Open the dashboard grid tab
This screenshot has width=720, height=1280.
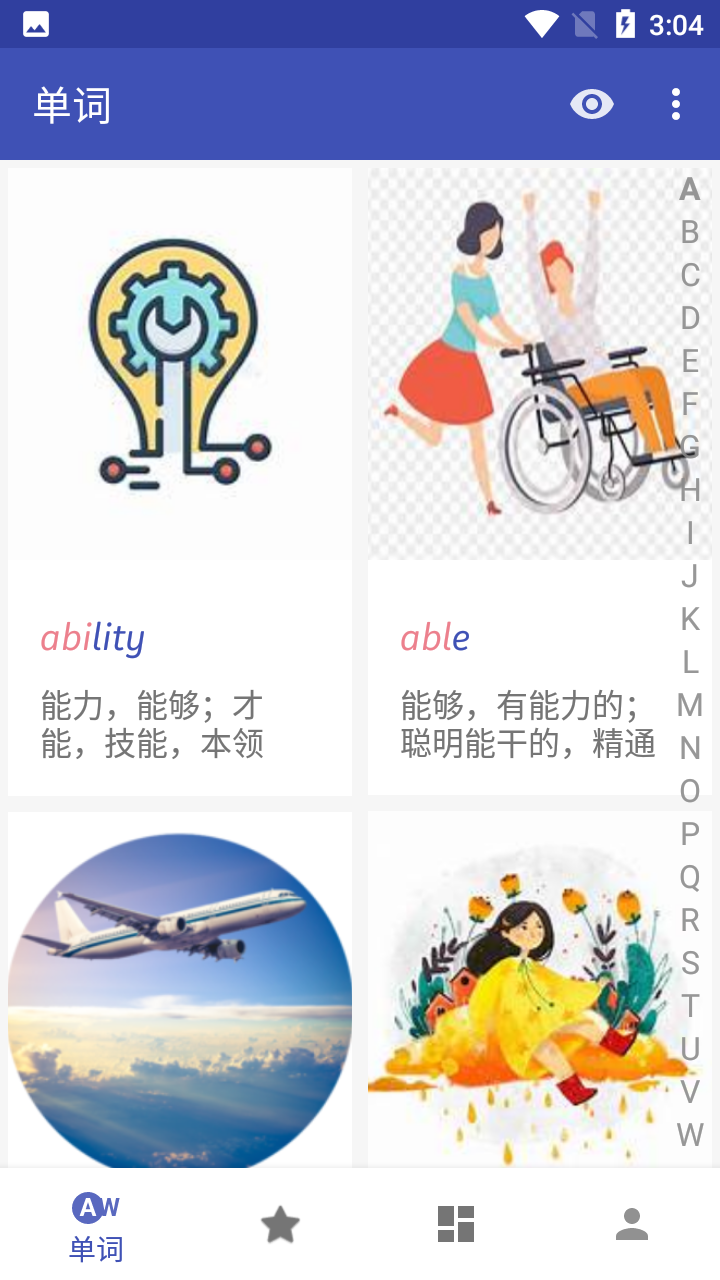[456, 1221]
